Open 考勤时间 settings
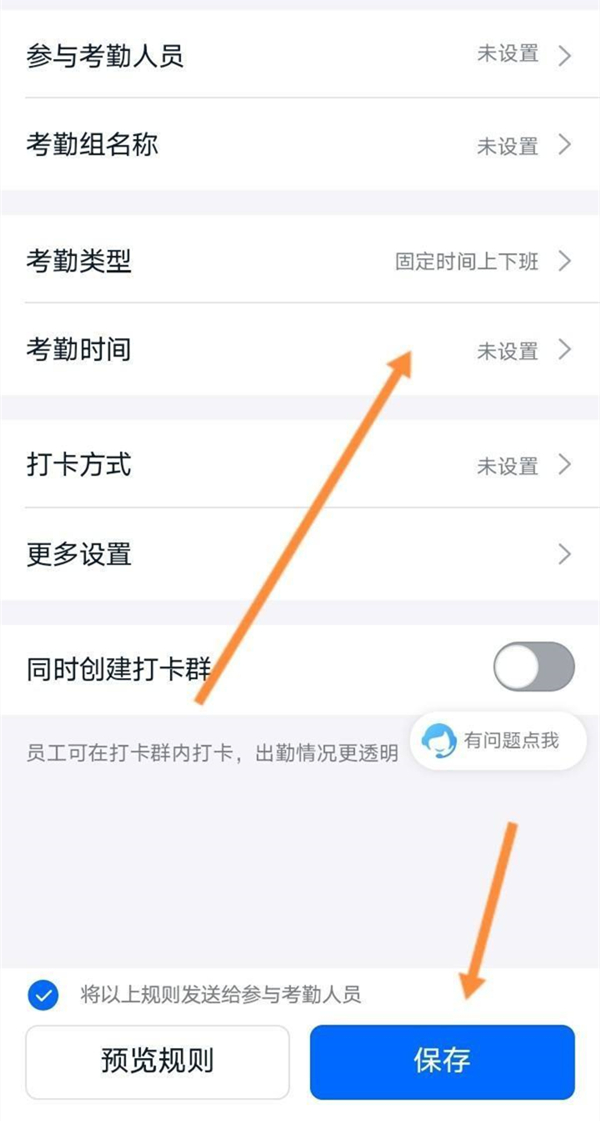 pos(300,350)
